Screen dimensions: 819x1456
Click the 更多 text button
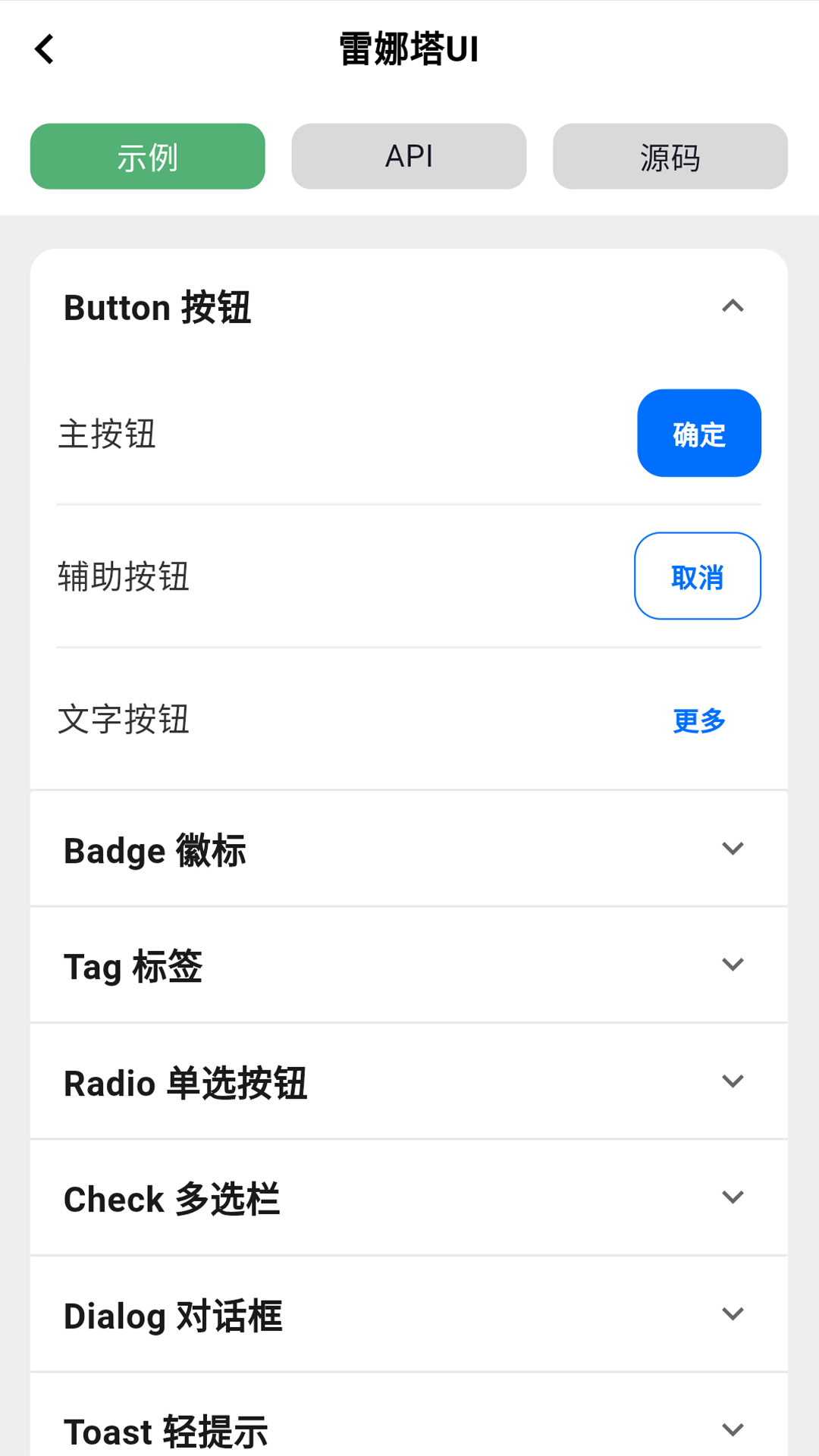click(698, 721)
